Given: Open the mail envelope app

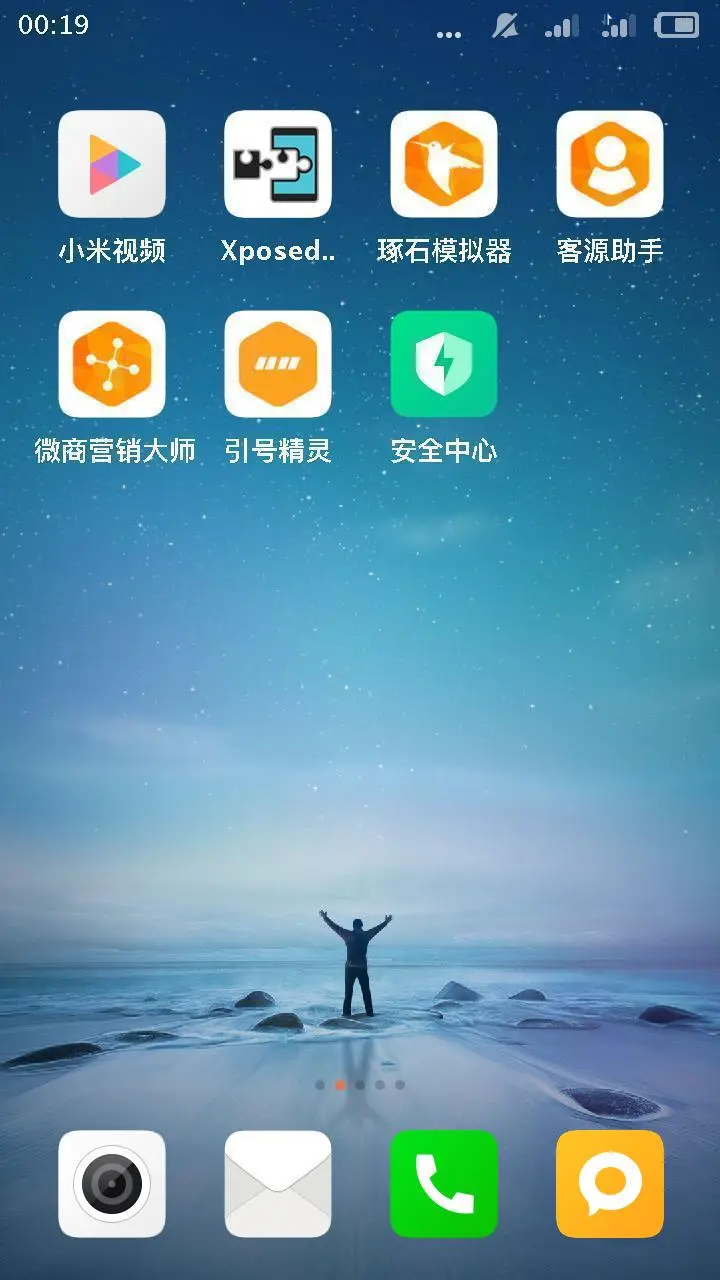Looking at the screenshot, I should (278, 1184).
